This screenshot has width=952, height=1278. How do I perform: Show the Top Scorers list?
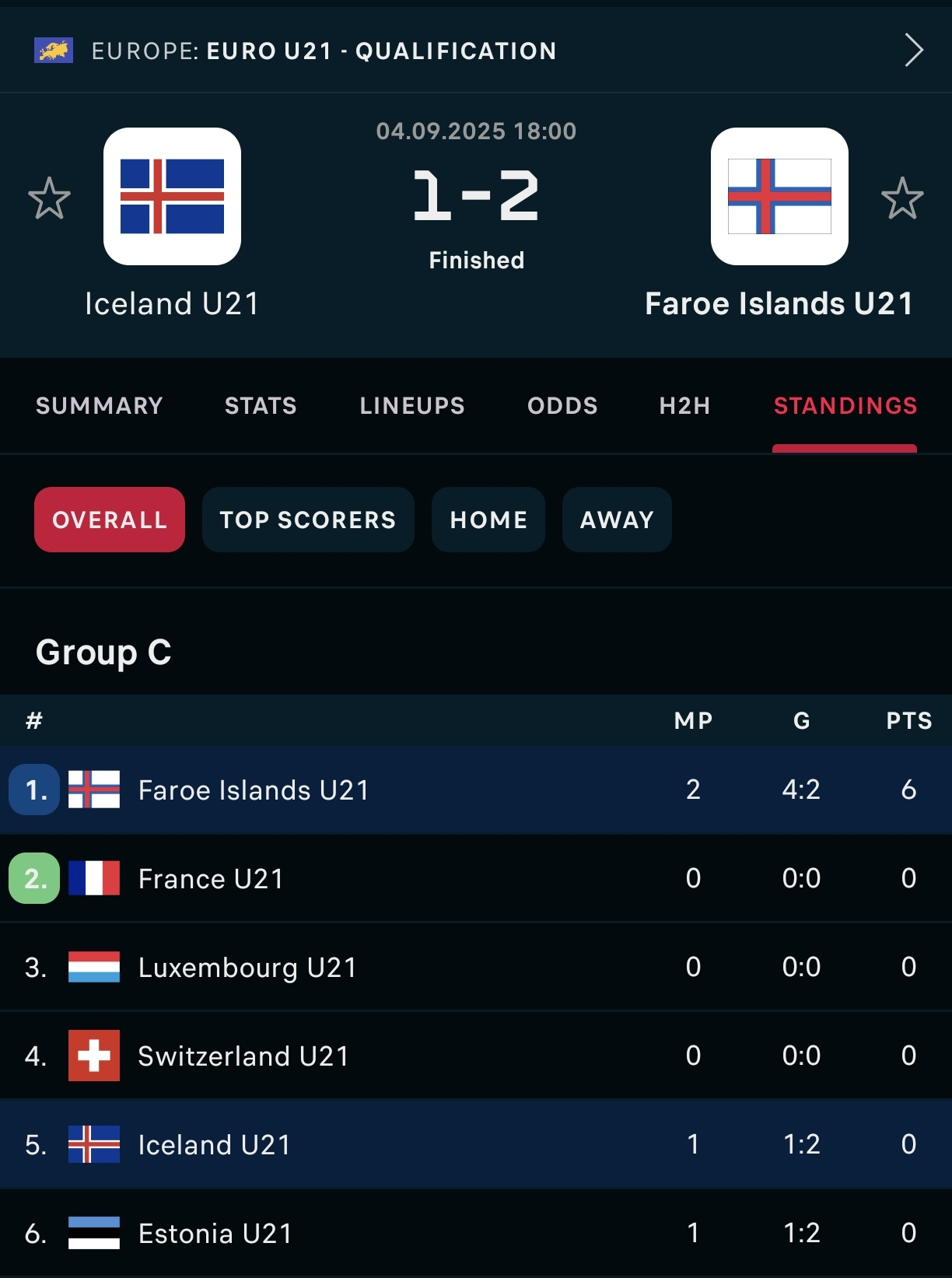coord(308,520)
